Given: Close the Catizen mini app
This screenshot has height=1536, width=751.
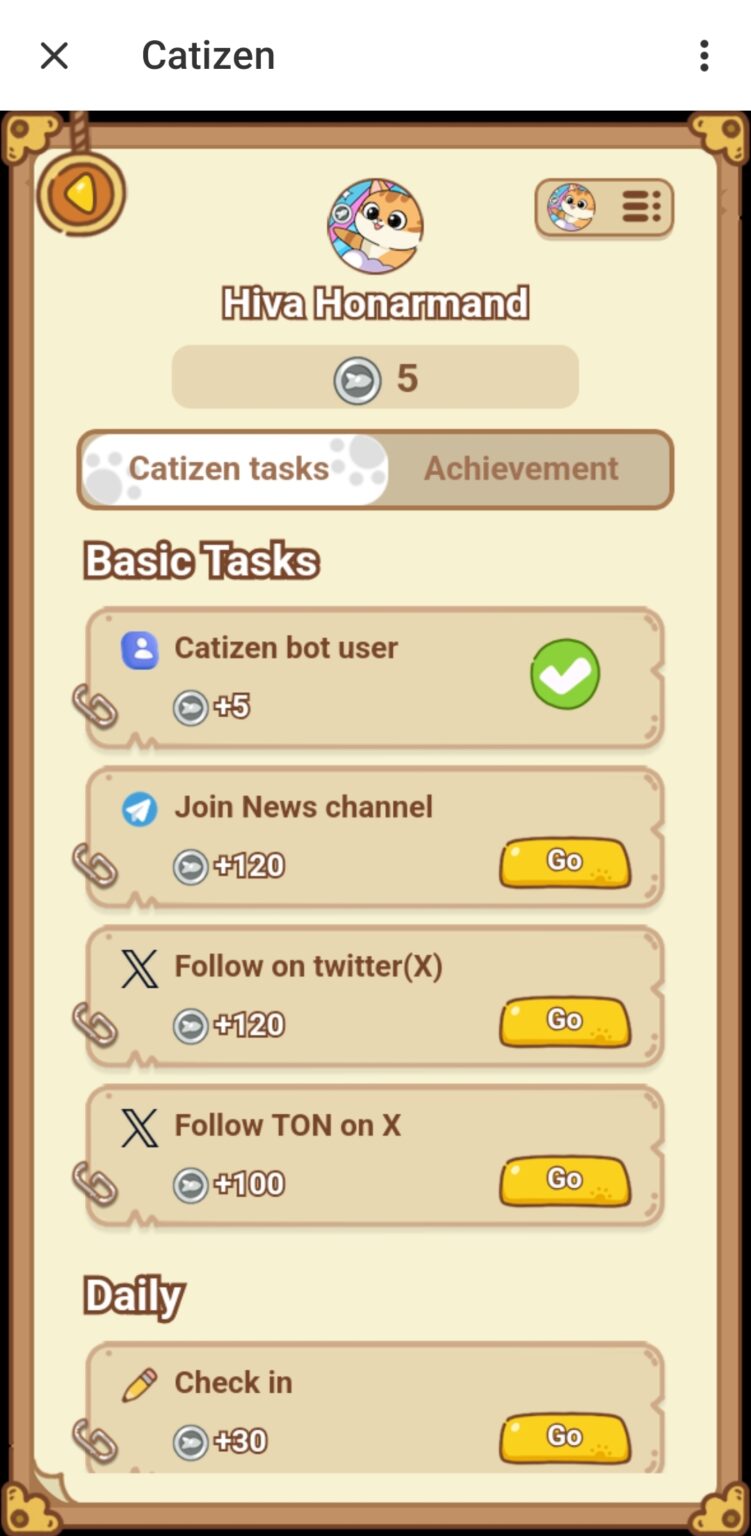Looking at the screenshot, I should click(54, 56).
